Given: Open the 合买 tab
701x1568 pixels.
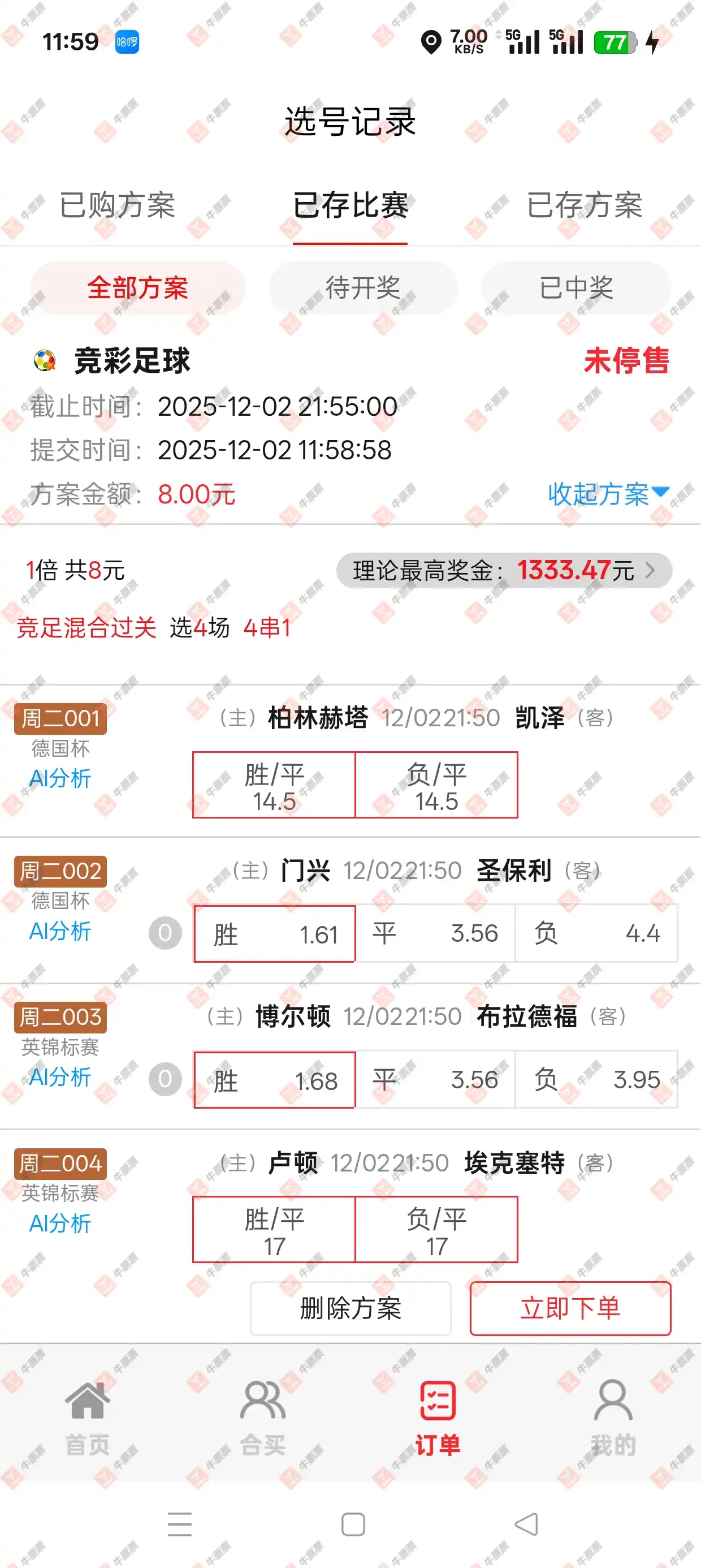Looking at the screenshot, I should pos(263,1418).
